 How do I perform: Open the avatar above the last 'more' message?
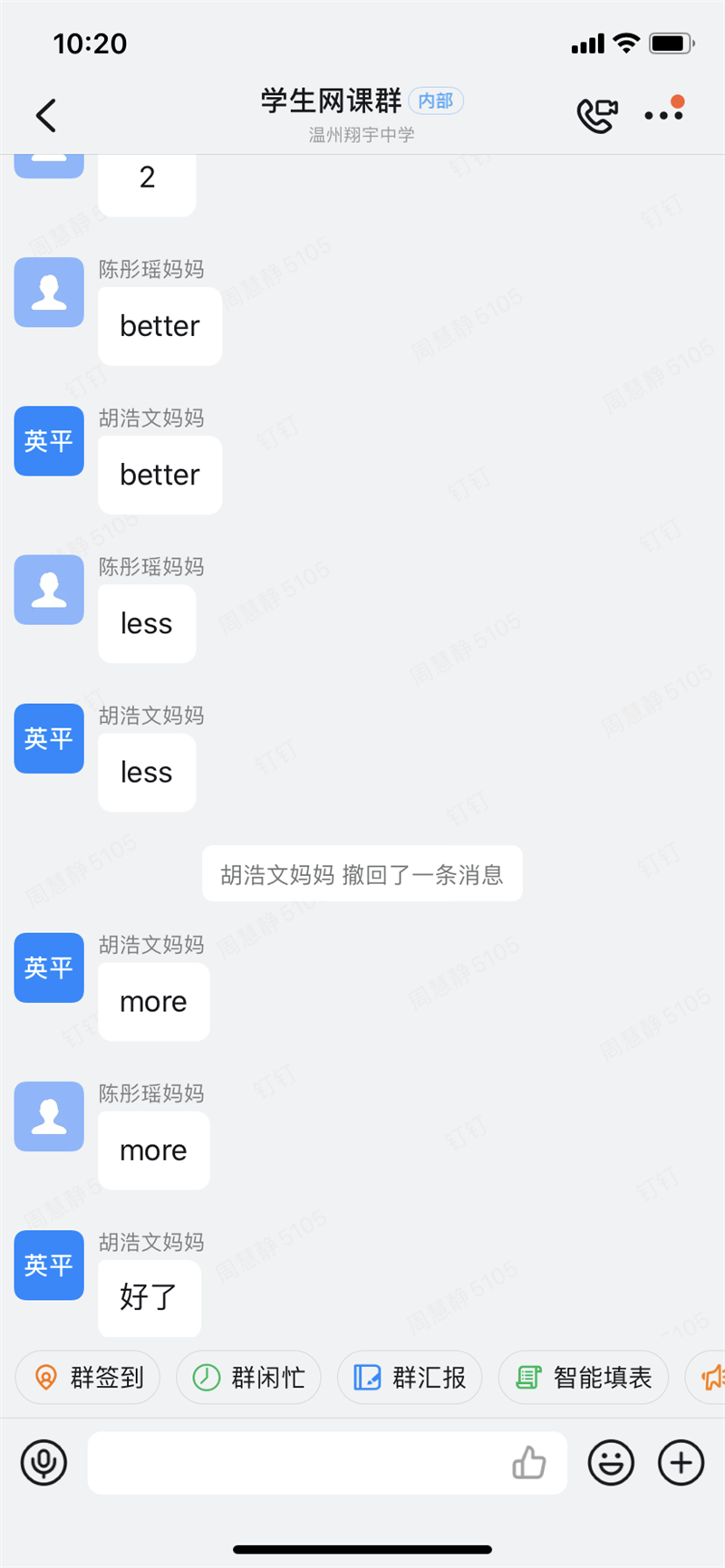coord(49,1116)
